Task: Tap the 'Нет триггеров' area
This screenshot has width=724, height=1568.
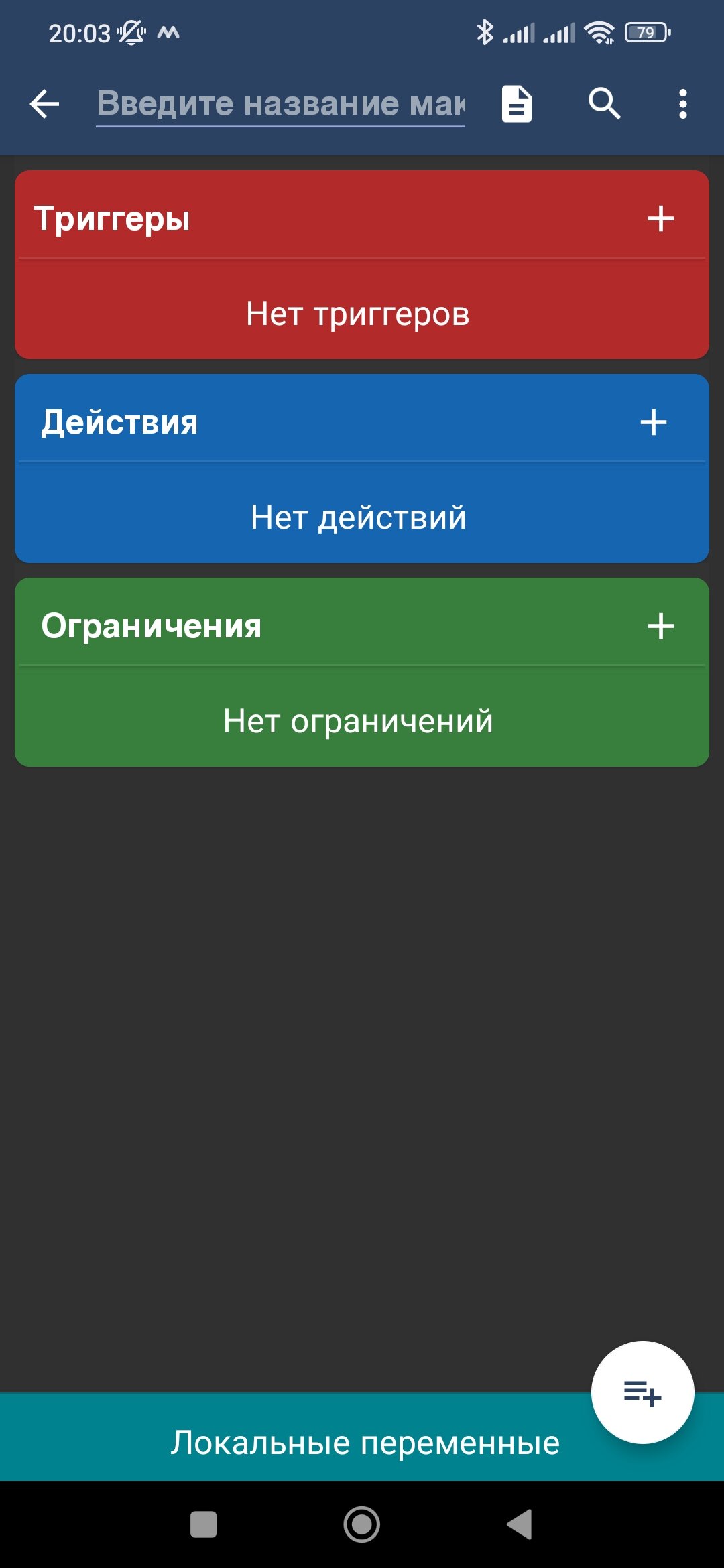Action: coord(358,313)
